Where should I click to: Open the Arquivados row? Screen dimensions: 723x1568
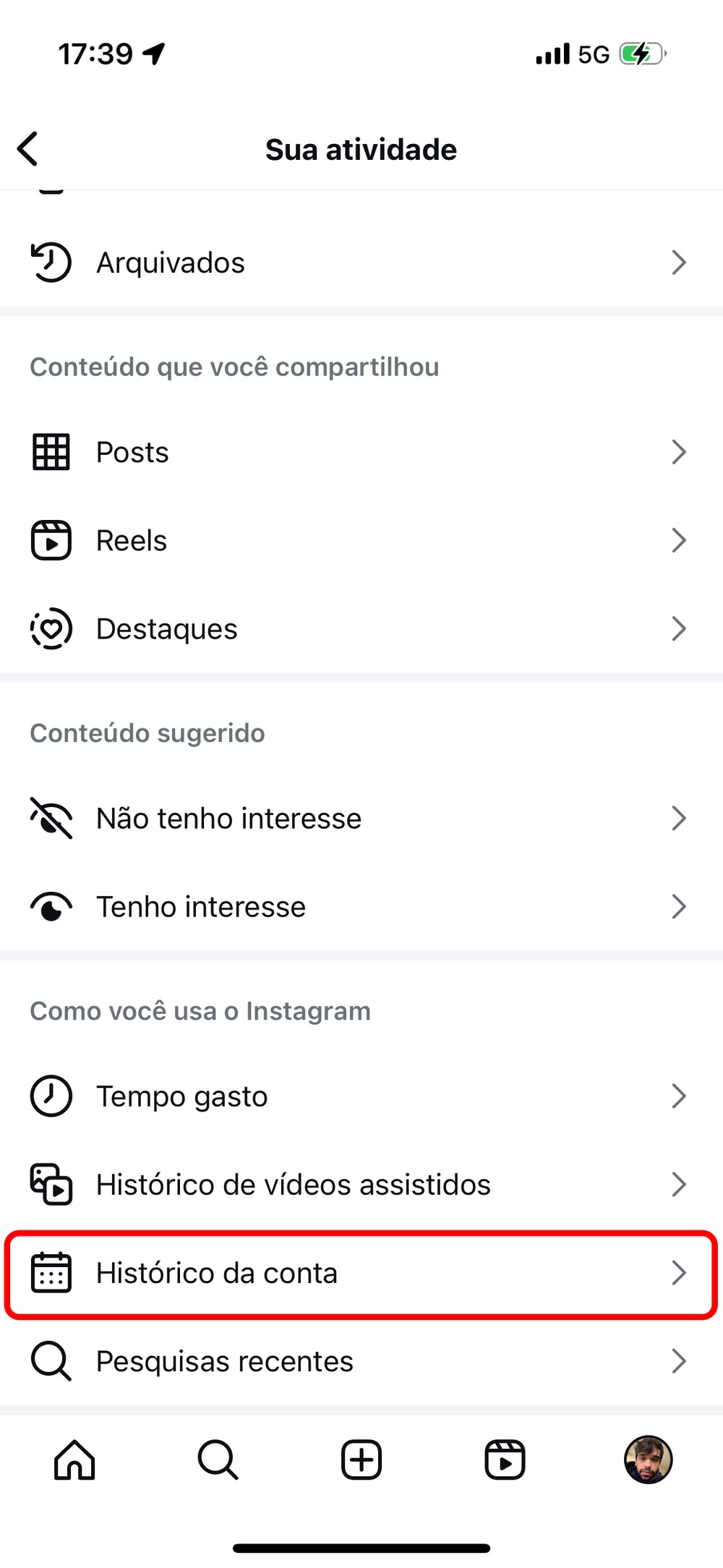click(x=361, y=263)
